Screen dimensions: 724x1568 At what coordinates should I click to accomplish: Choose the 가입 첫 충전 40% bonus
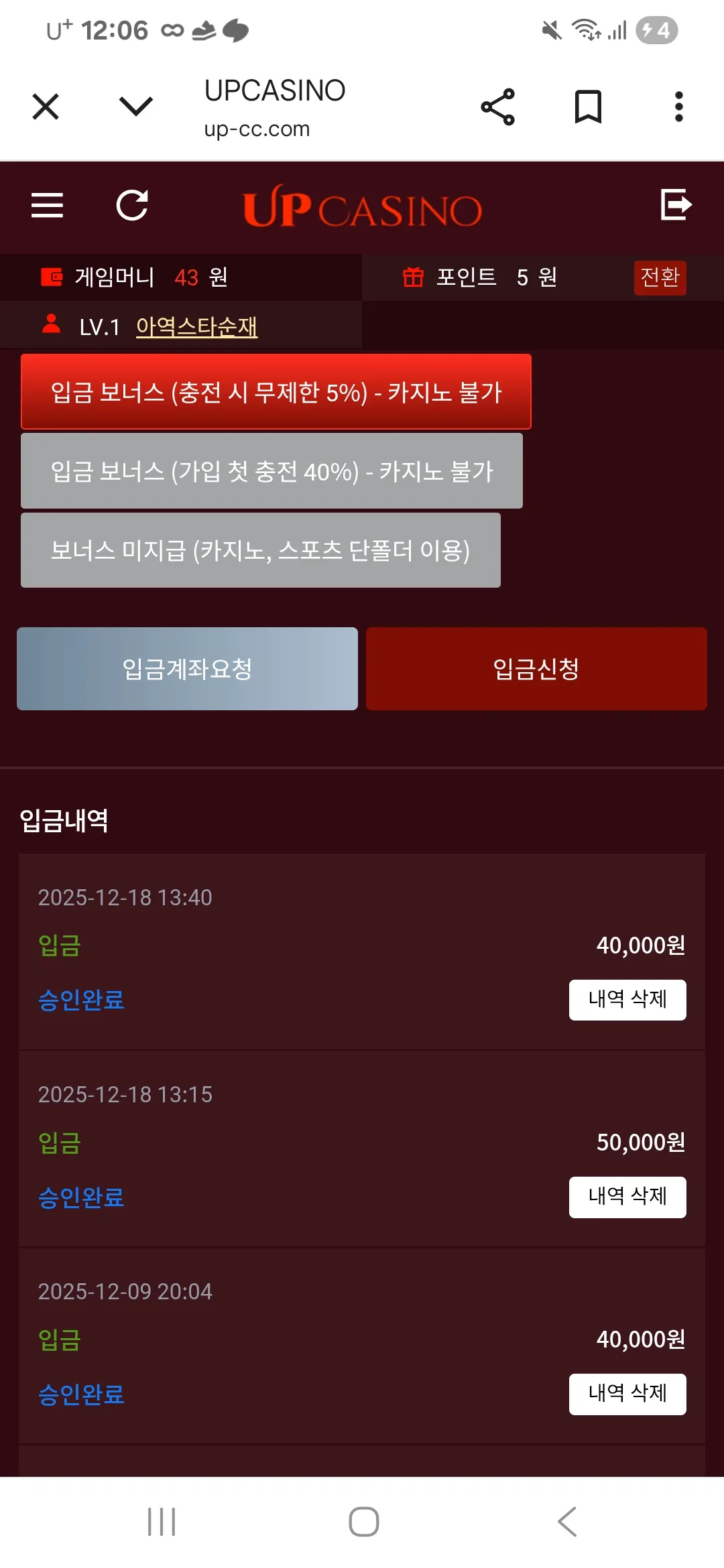point(271,471)
